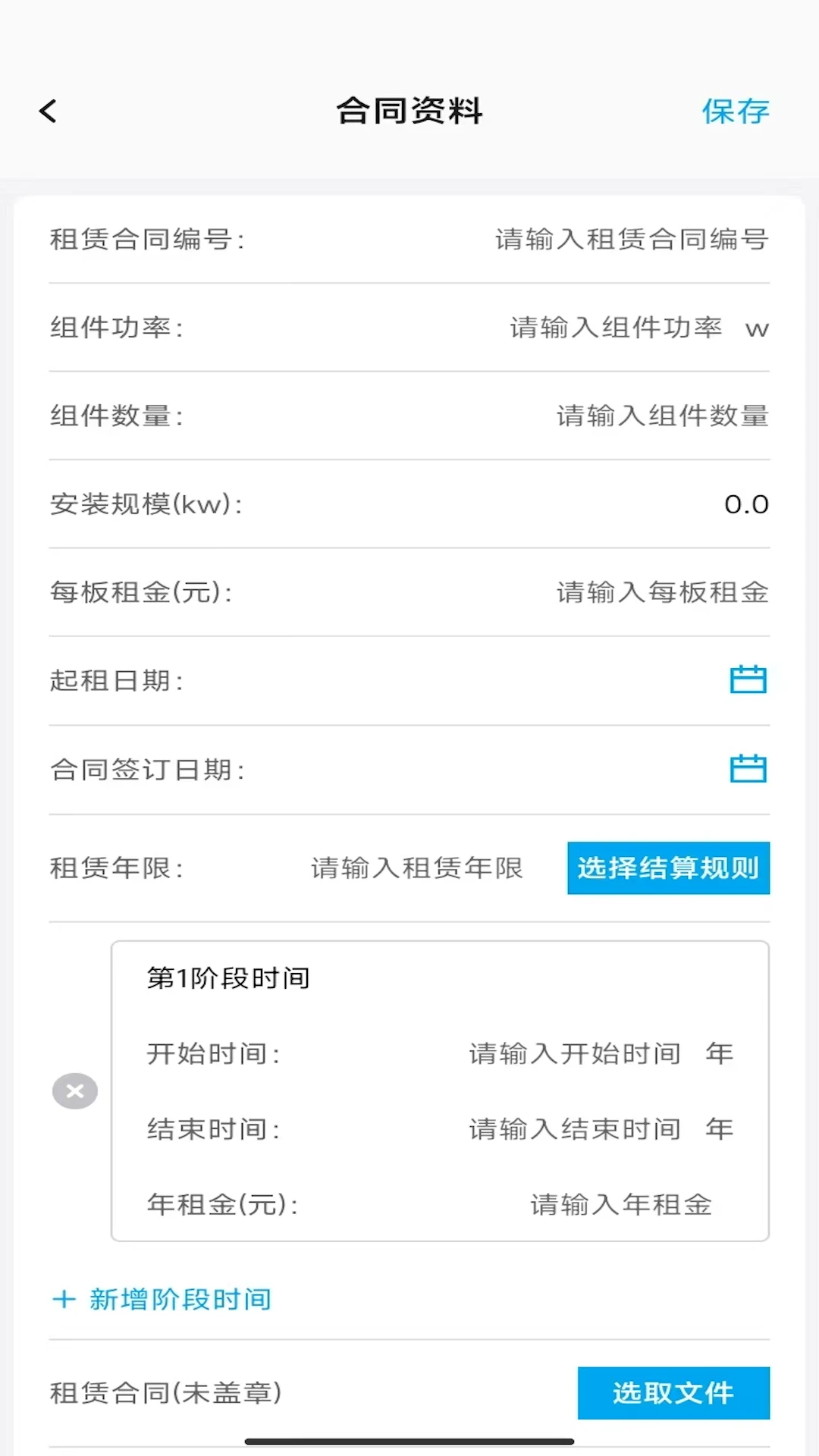Click the 每板租金 input field

[x=660, y=593]
